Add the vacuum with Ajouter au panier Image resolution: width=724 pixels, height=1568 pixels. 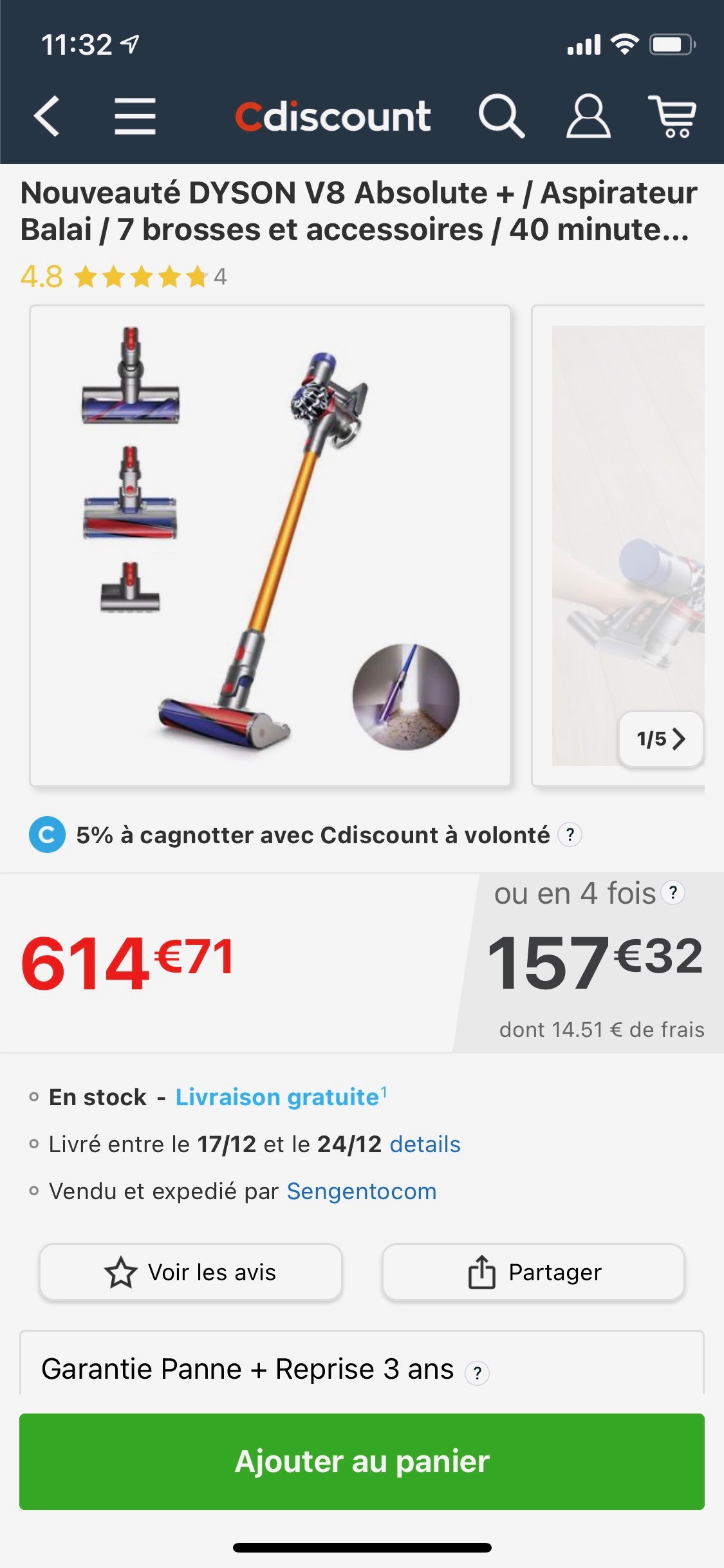[362, 1461]
